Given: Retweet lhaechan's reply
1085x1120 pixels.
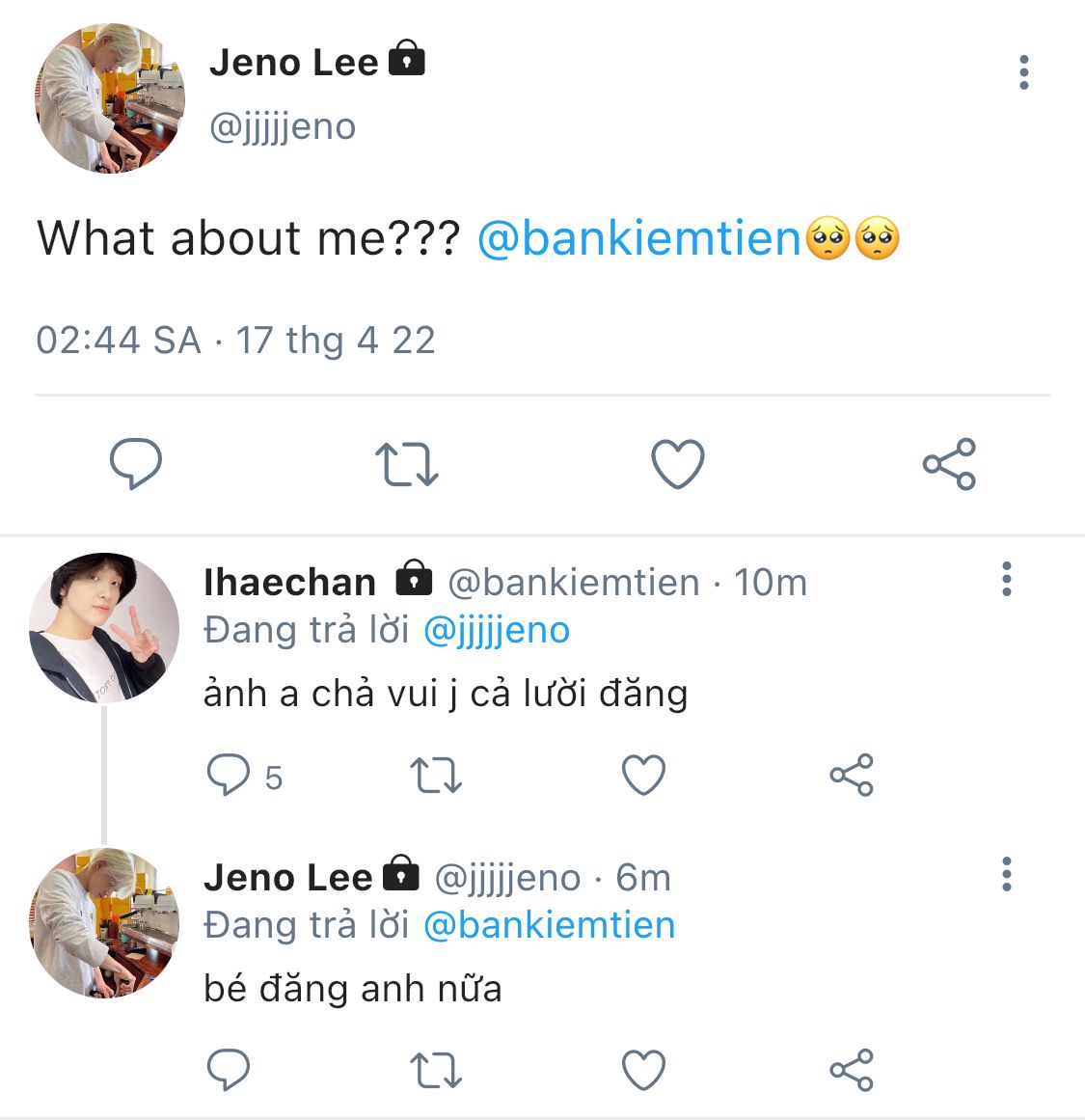Looking at the screenshot, I should point(436,776).
